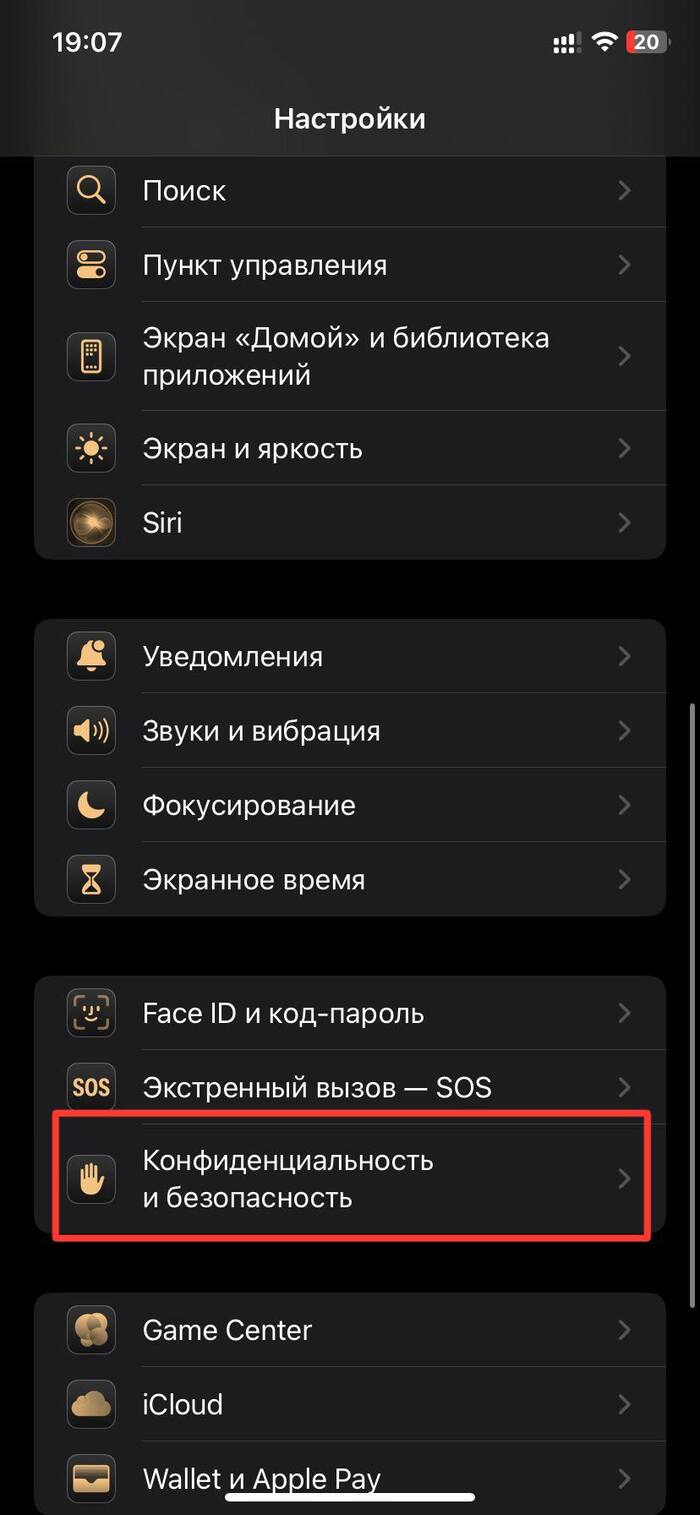
Task: Go to Звуки и вибрация
Action: tap(350, 731)
